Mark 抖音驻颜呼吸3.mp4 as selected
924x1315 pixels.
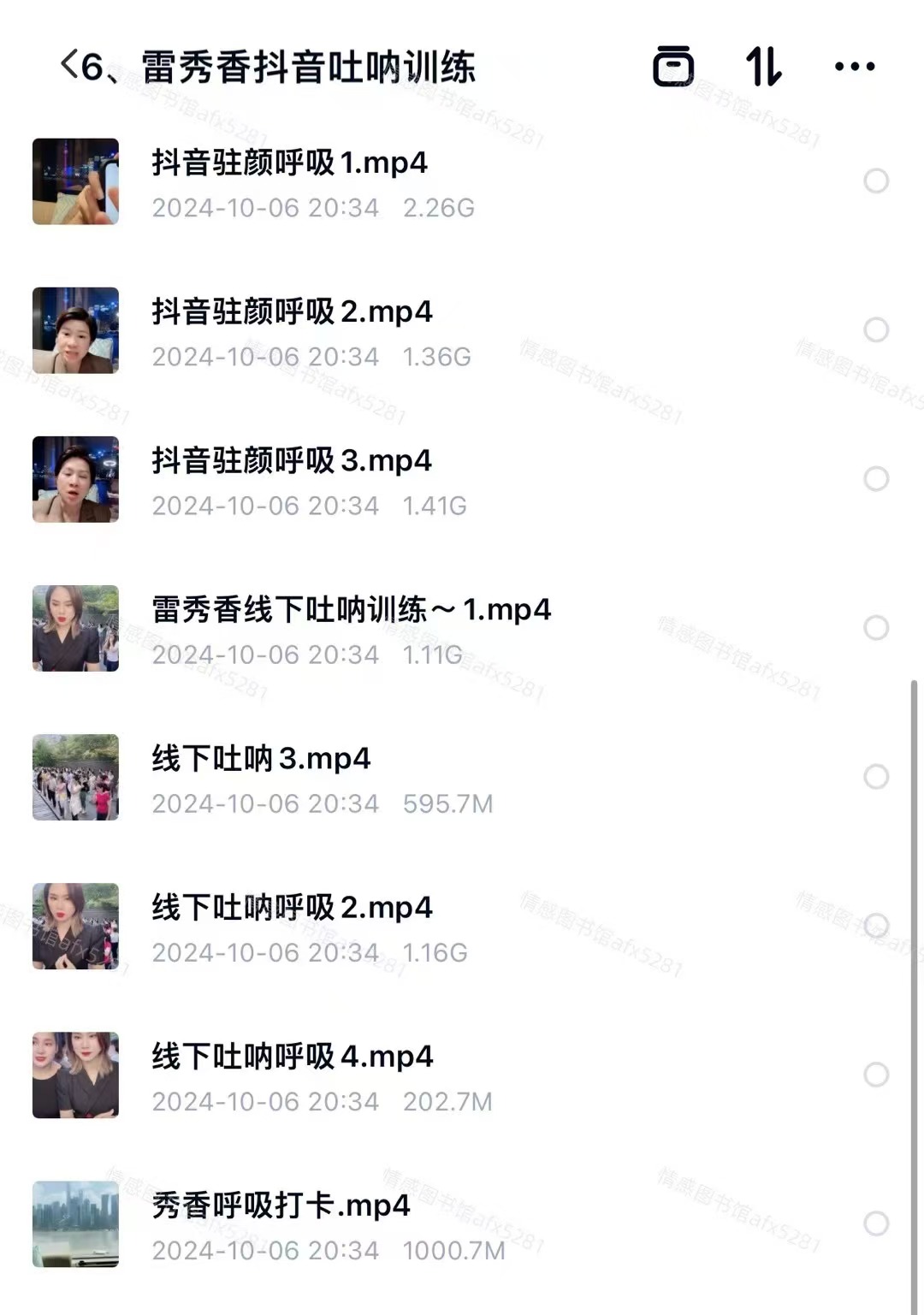click(x=876, y=478)
